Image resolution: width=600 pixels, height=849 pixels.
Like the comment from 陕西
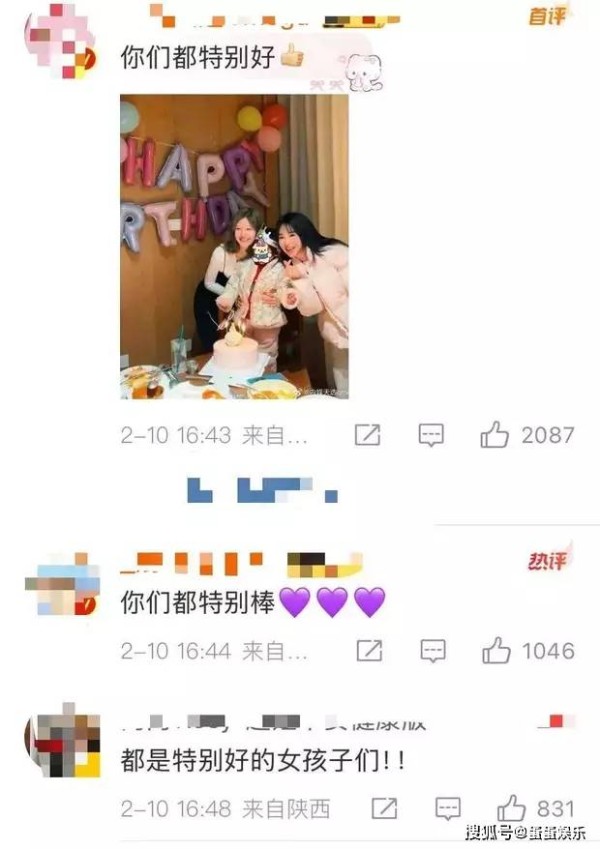click(511, 808)
